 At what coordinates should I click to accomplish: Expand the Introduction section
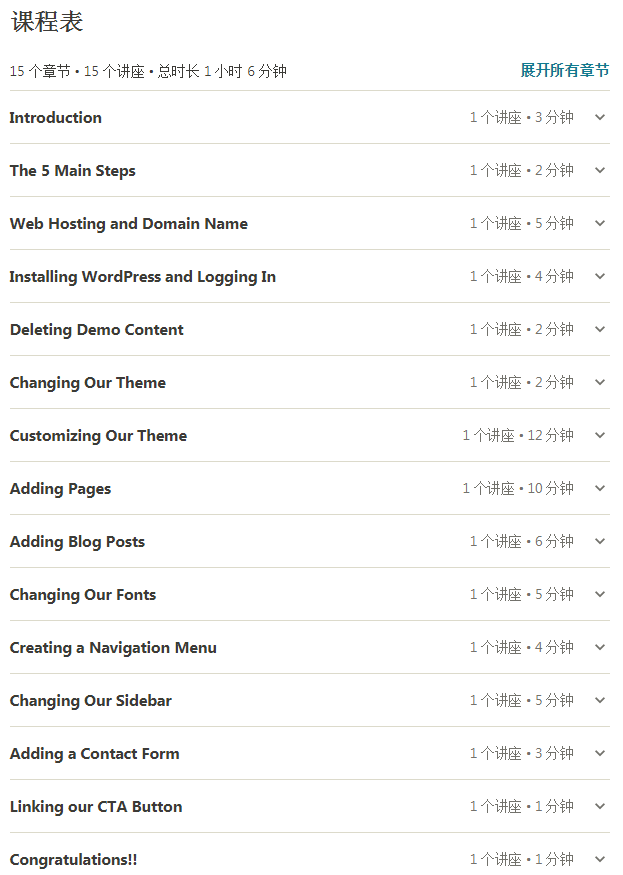pyautogui.click(x=56, y=118)
